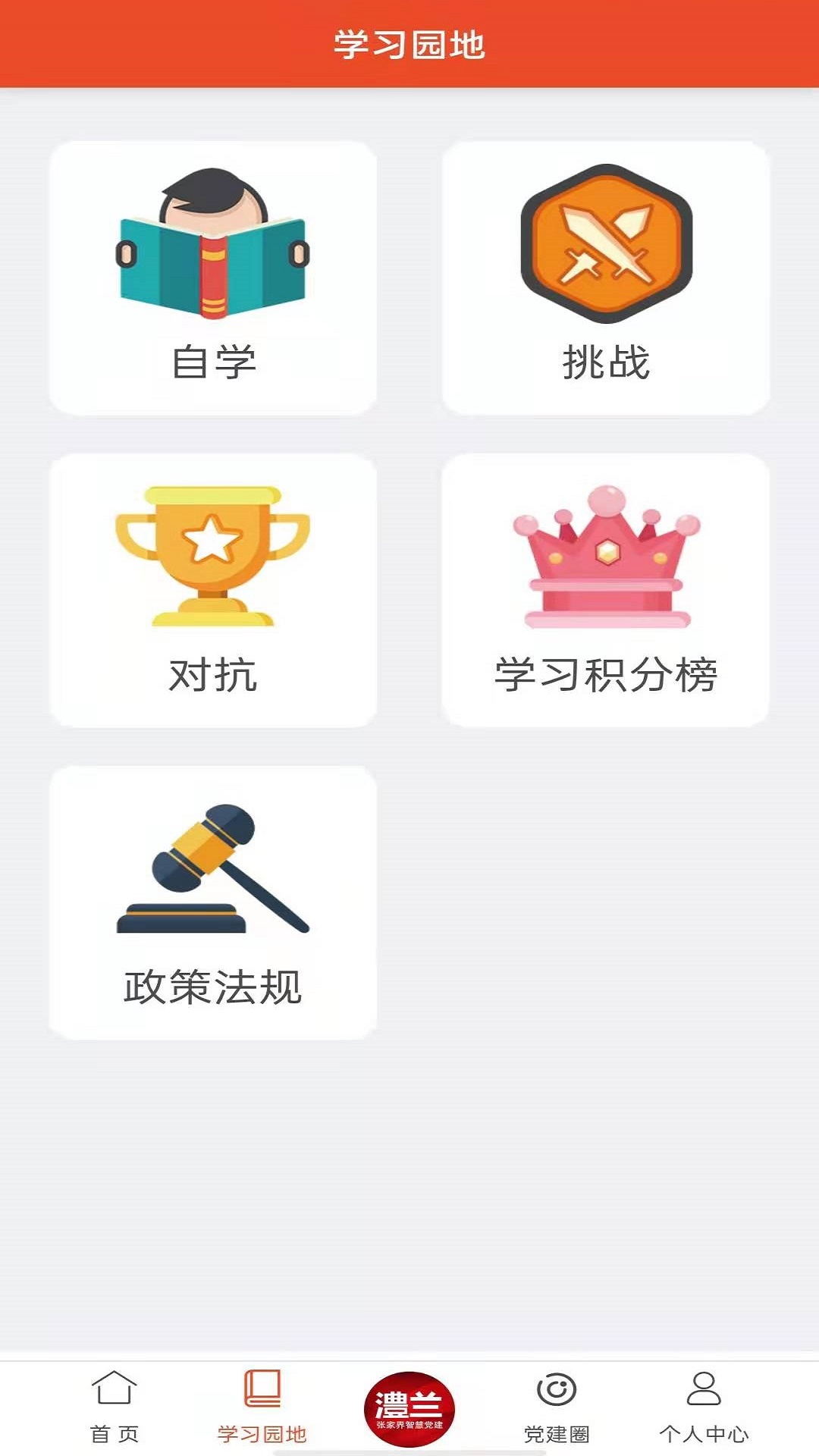Switch to the 党建圈 tab
This screenshot has height=1456, width=819.
click(x=557, y=1407)
